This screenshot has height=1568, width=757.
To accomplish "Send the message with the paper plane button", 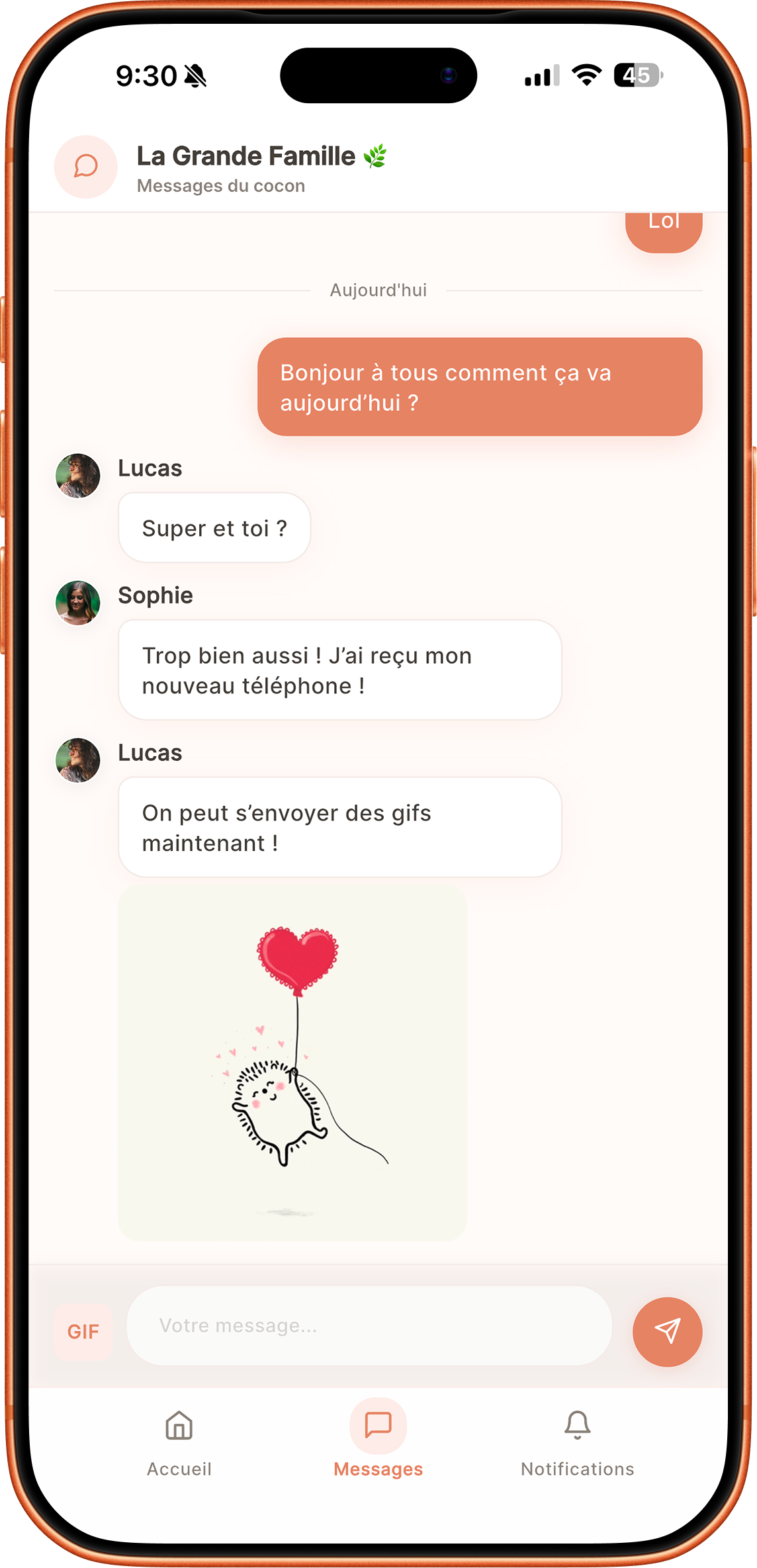I will [x=667, y=1331].
